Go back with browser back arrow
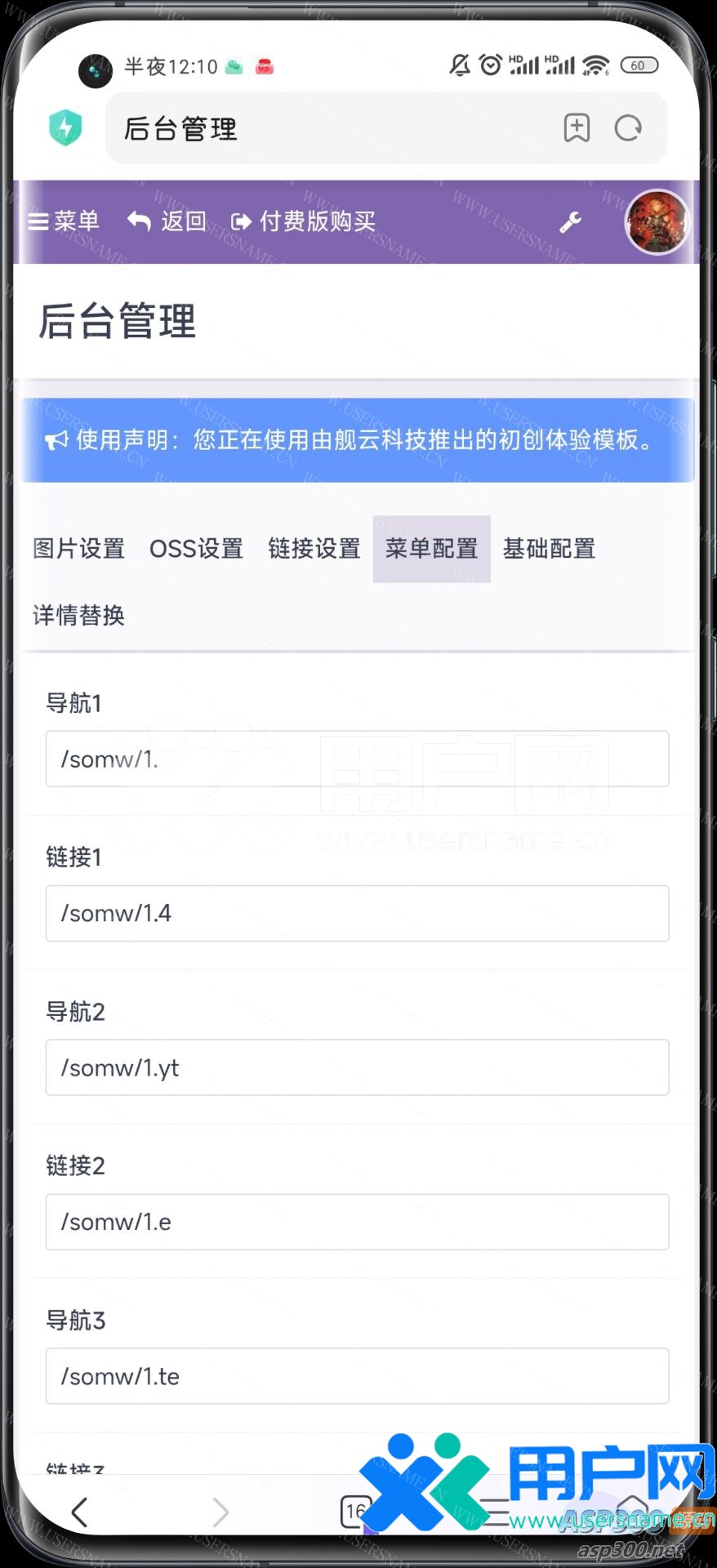 pos(79,1512)
